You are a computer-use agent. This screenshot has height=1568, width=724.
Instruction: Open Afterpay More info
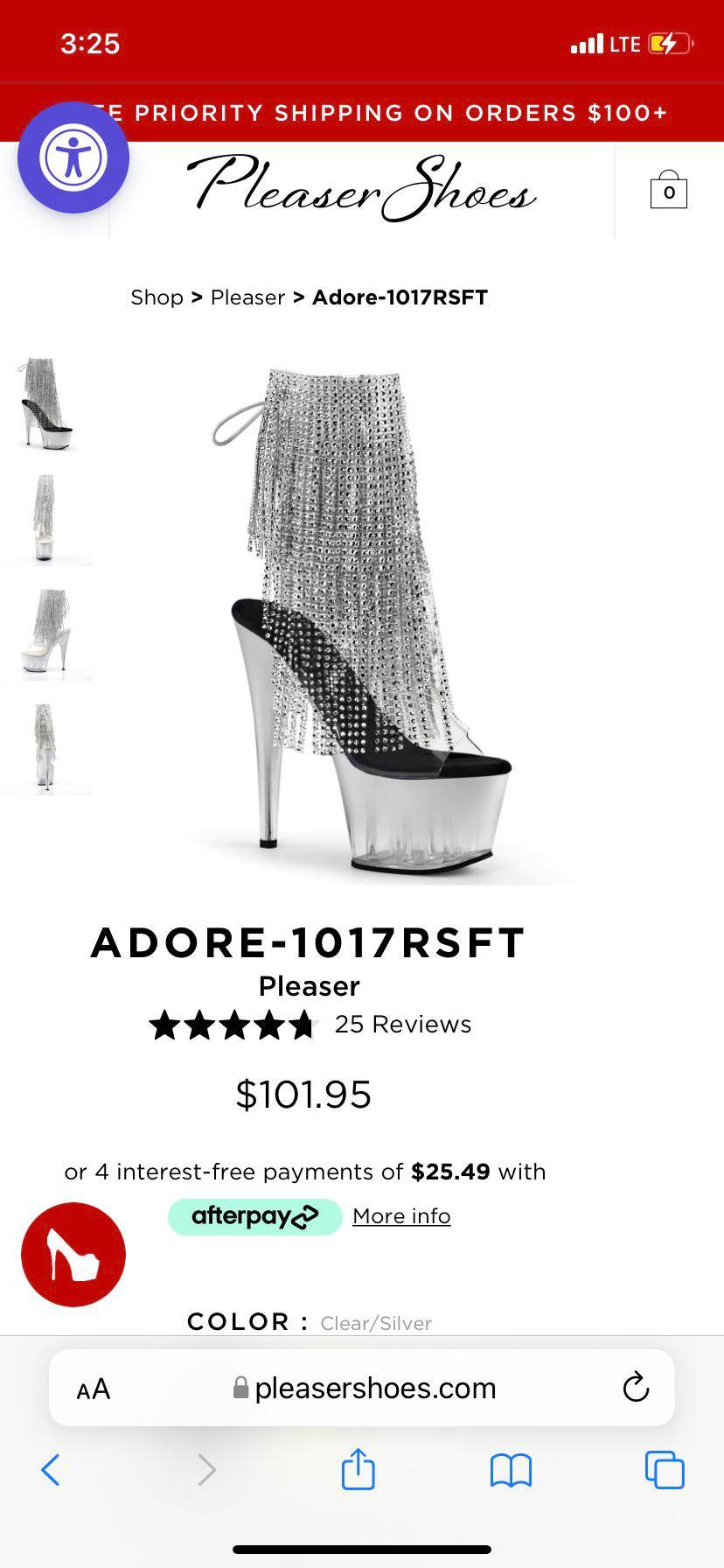[x=400, y=1215]
